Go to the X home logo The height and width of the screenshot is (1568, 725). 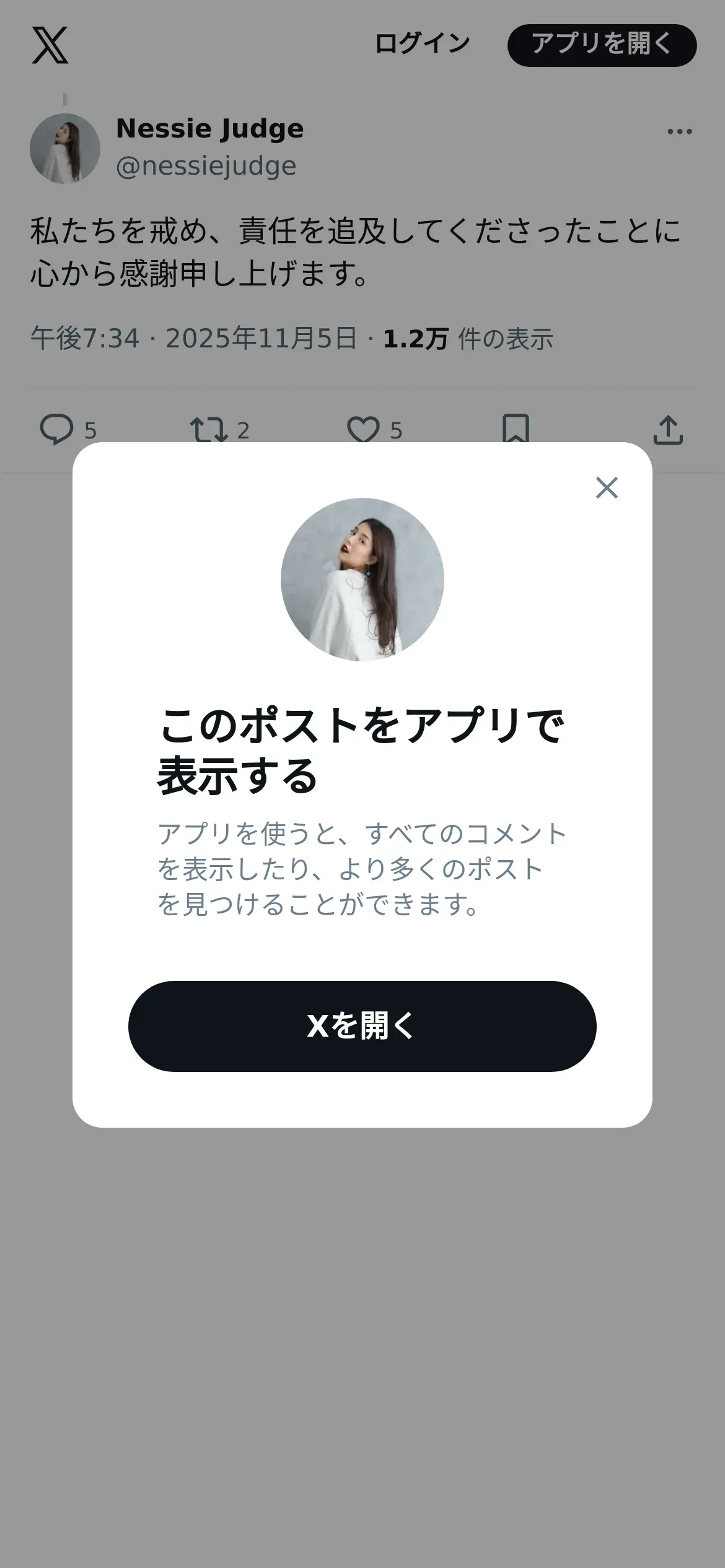pos(50,45)
